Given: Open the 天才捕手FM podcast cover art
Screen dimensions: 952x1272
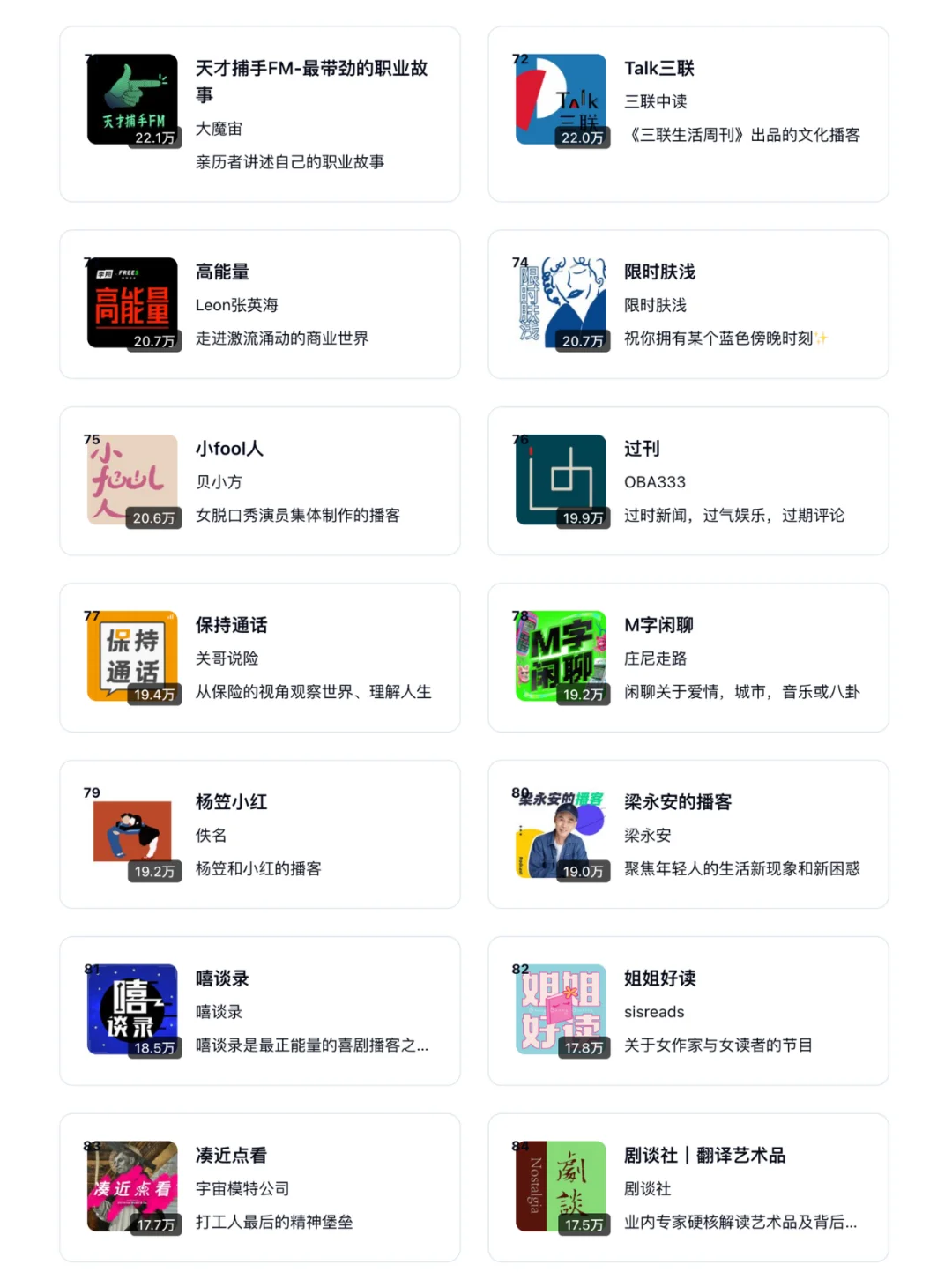Looking at the screenshot, I should [x=130, y=99].
